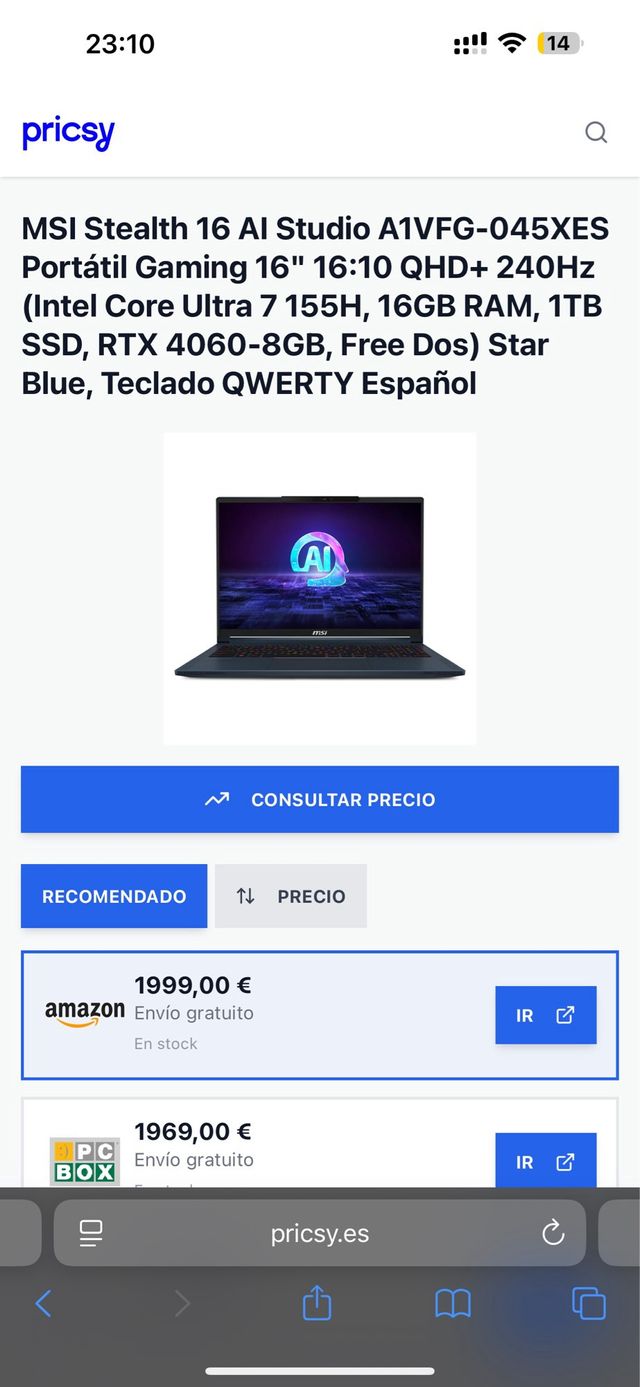
Task: Go back to the previous page
Action: tap(43, 1303)
